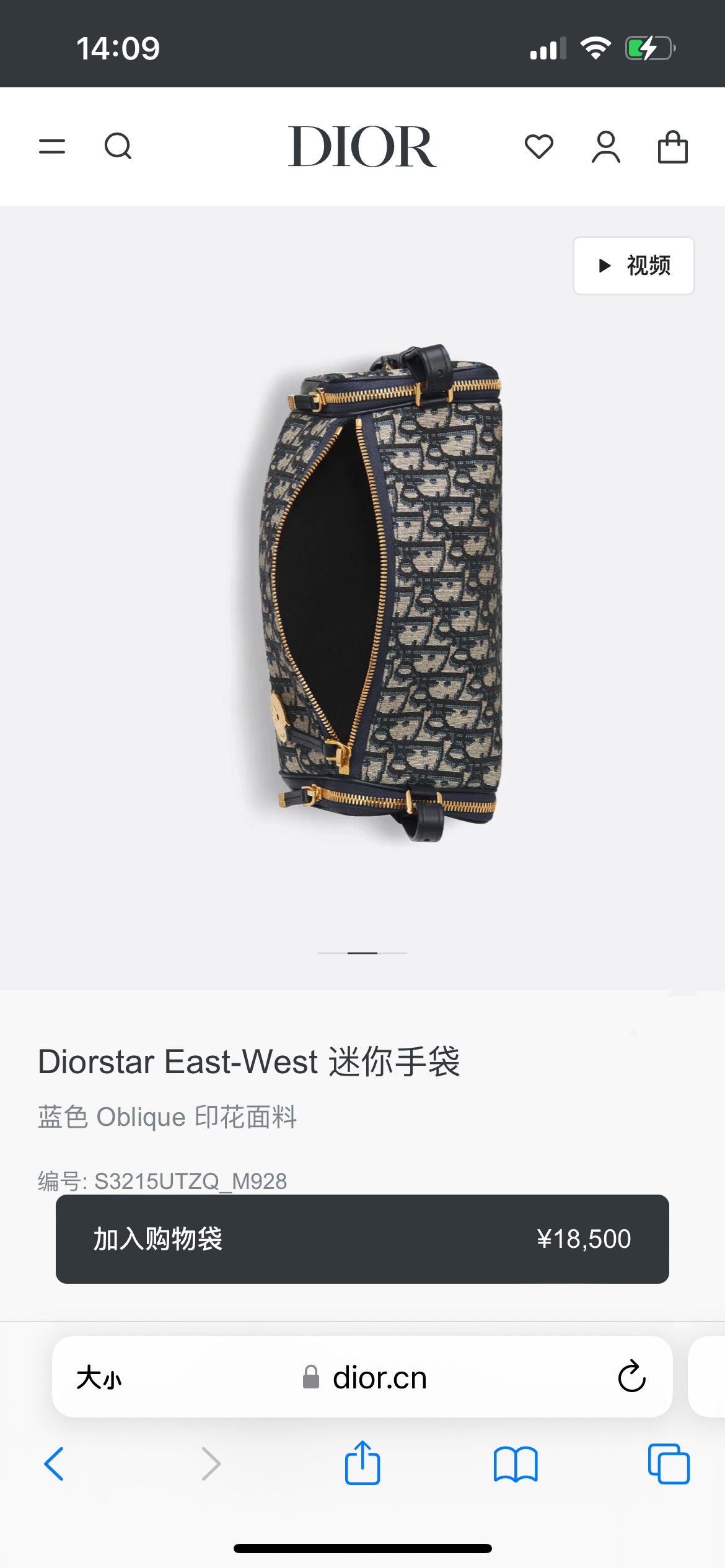
Task: Open the account profile icon
Action: pos(605,147)
